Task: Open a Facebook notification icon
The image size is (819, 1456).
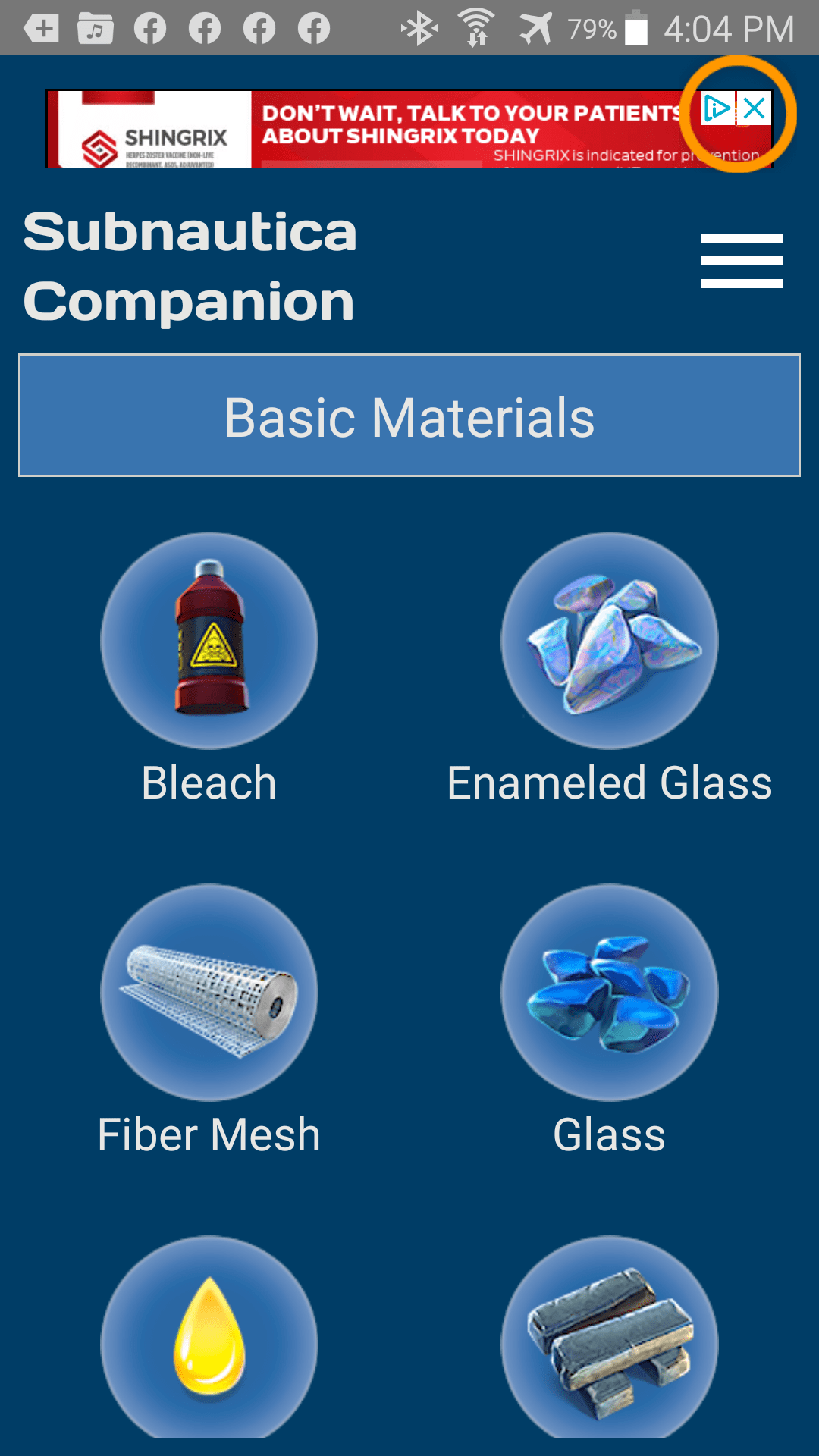Action: coord(201,27)
